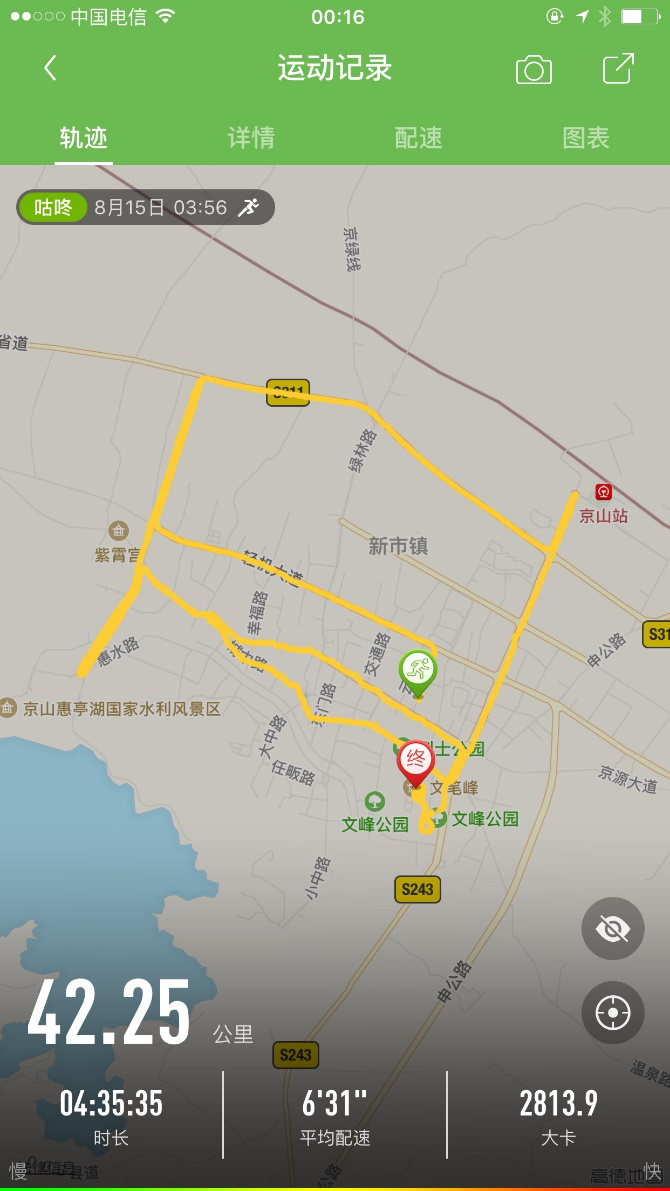670x1191 pixels.
Task: Share this run record
Action: pyautogui.click(x=618, y=68)
